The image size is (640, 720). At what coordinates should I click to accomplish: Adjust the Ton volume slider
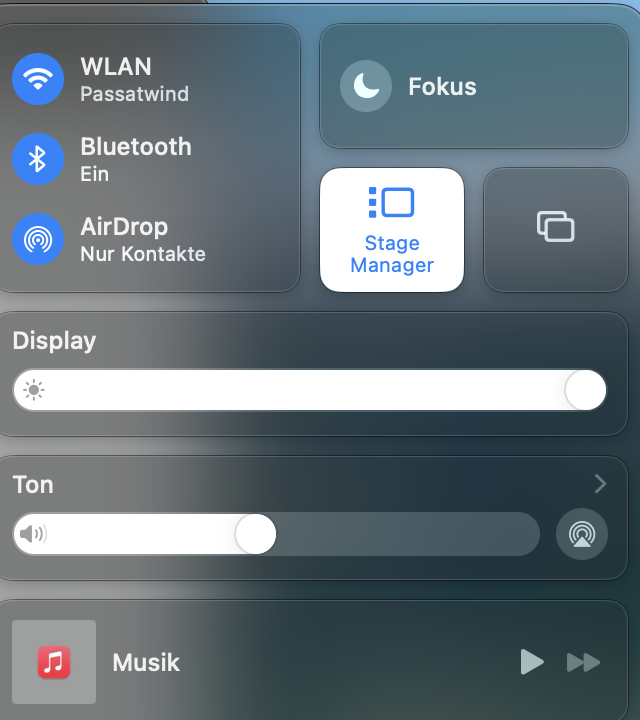coord(256,534)
